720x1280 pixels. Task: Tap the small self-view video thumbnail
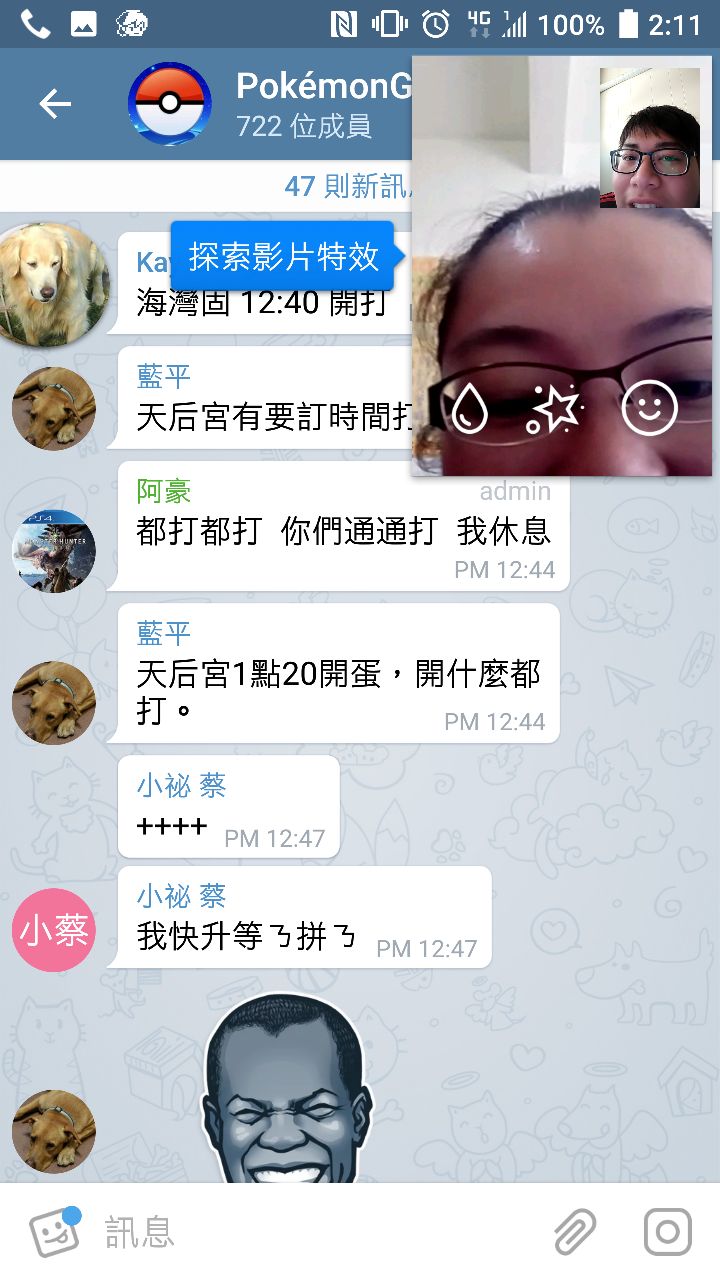(649, 138)
